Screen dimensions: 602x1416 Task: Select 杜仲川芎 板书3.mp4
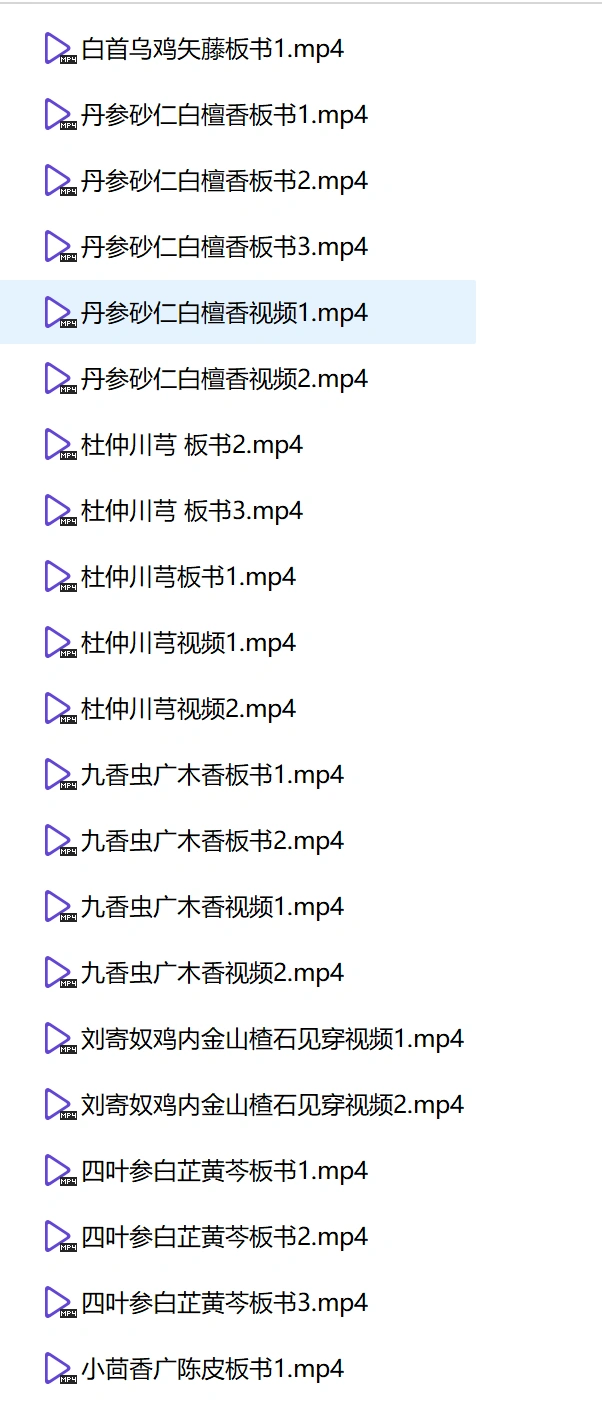click(192, 511)
